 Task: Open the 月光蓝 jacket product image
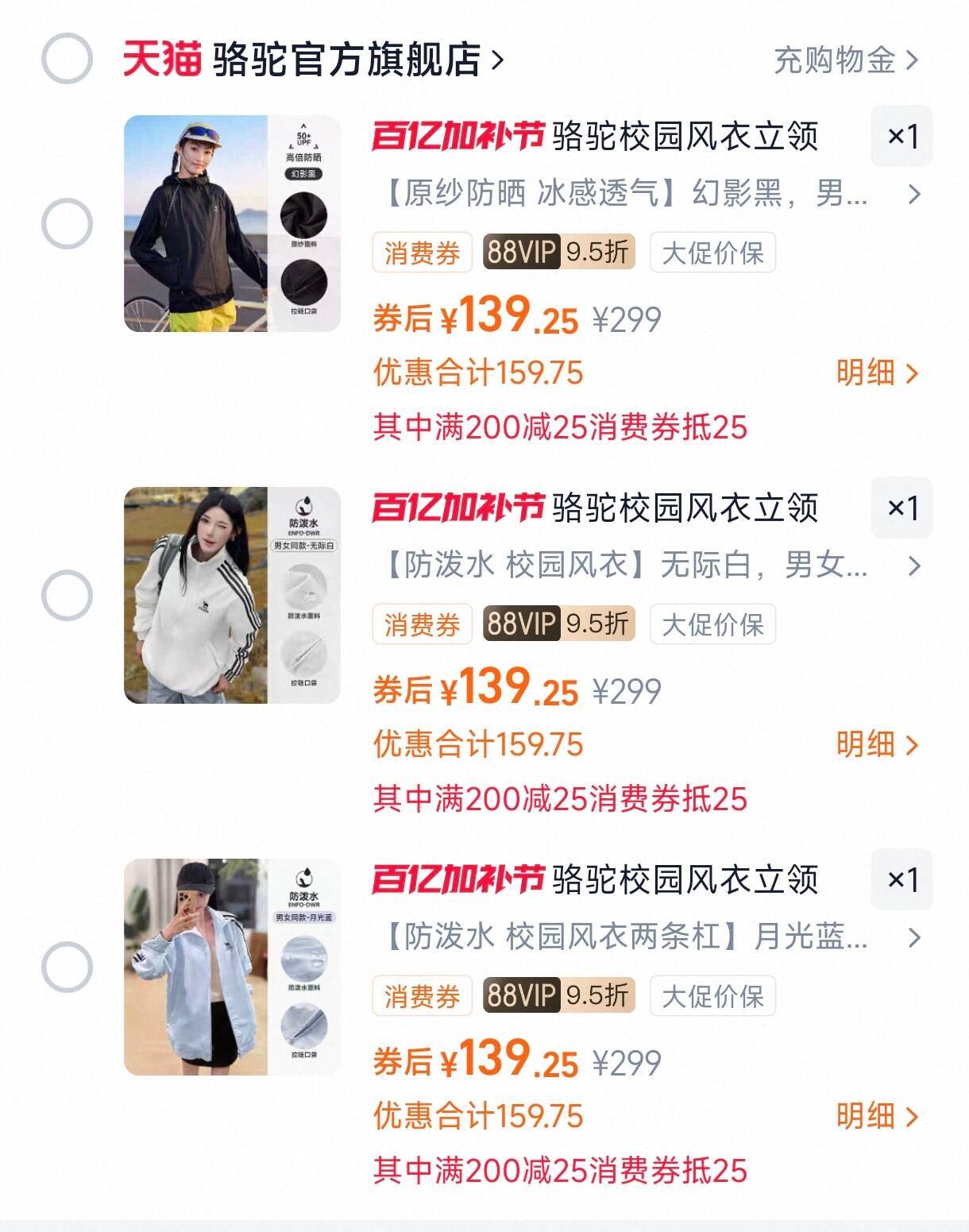point(232,967)
